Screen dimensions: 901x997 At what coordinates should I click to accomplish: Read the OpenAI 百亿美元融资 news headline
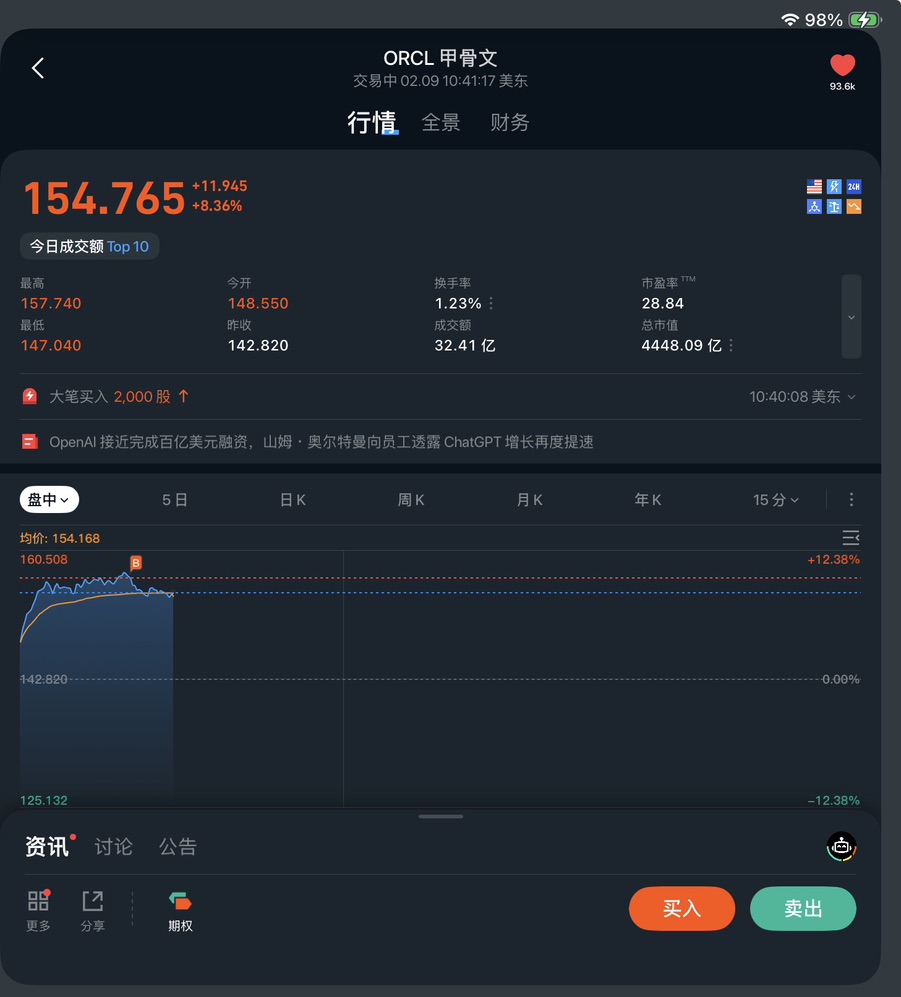tap(320, 442)
